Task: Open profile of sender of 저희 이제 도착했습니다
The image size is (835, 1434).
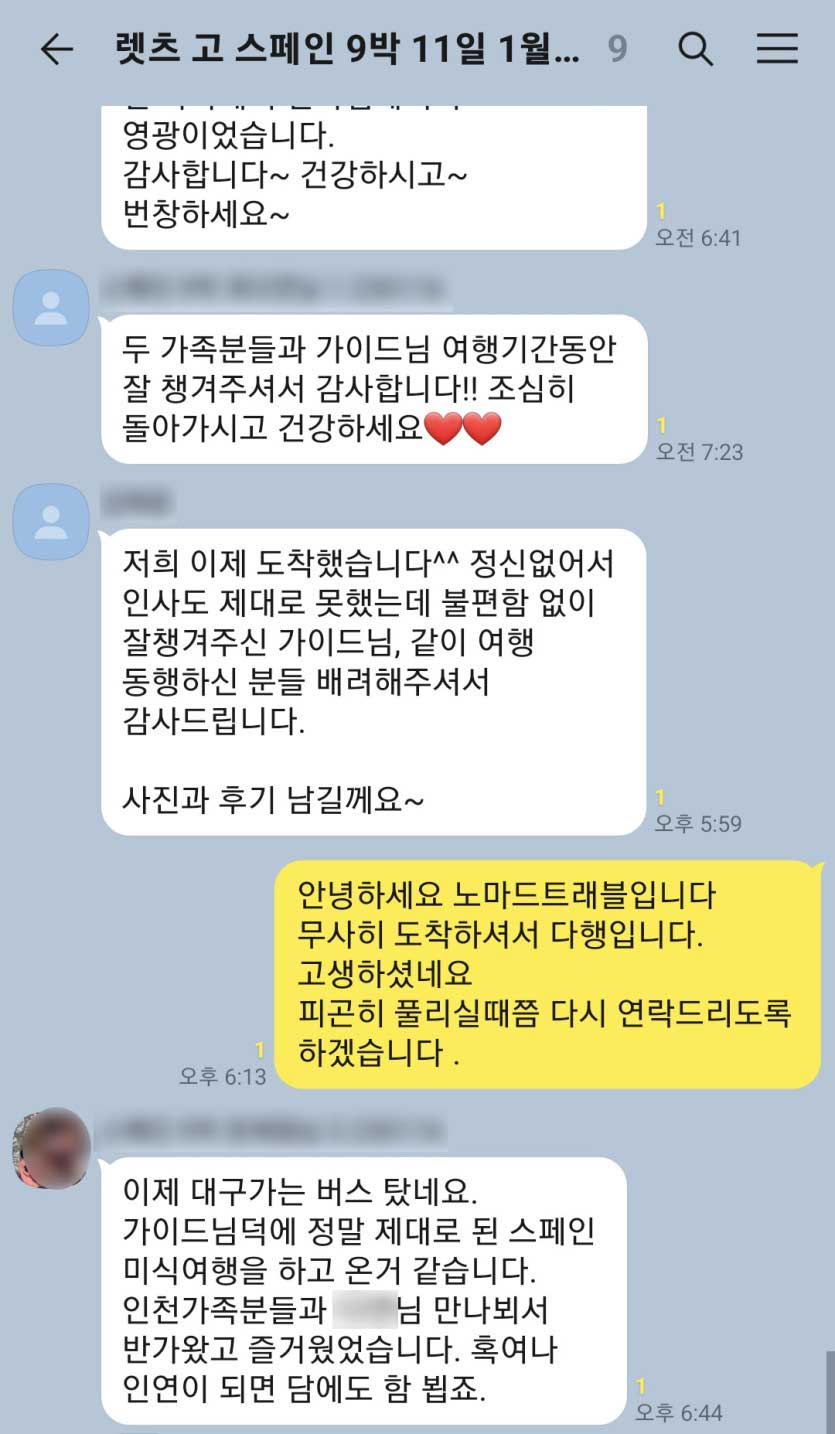Action: (x=51, y=521)
